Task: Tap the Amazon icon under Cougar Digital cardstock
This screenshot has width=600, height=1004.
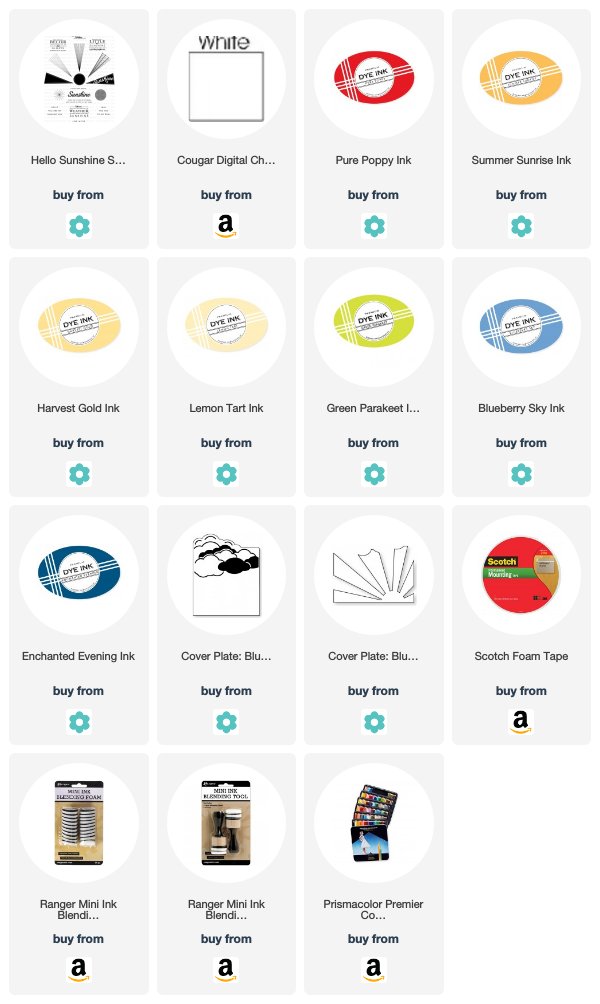Action: click(x=226, y=226)
